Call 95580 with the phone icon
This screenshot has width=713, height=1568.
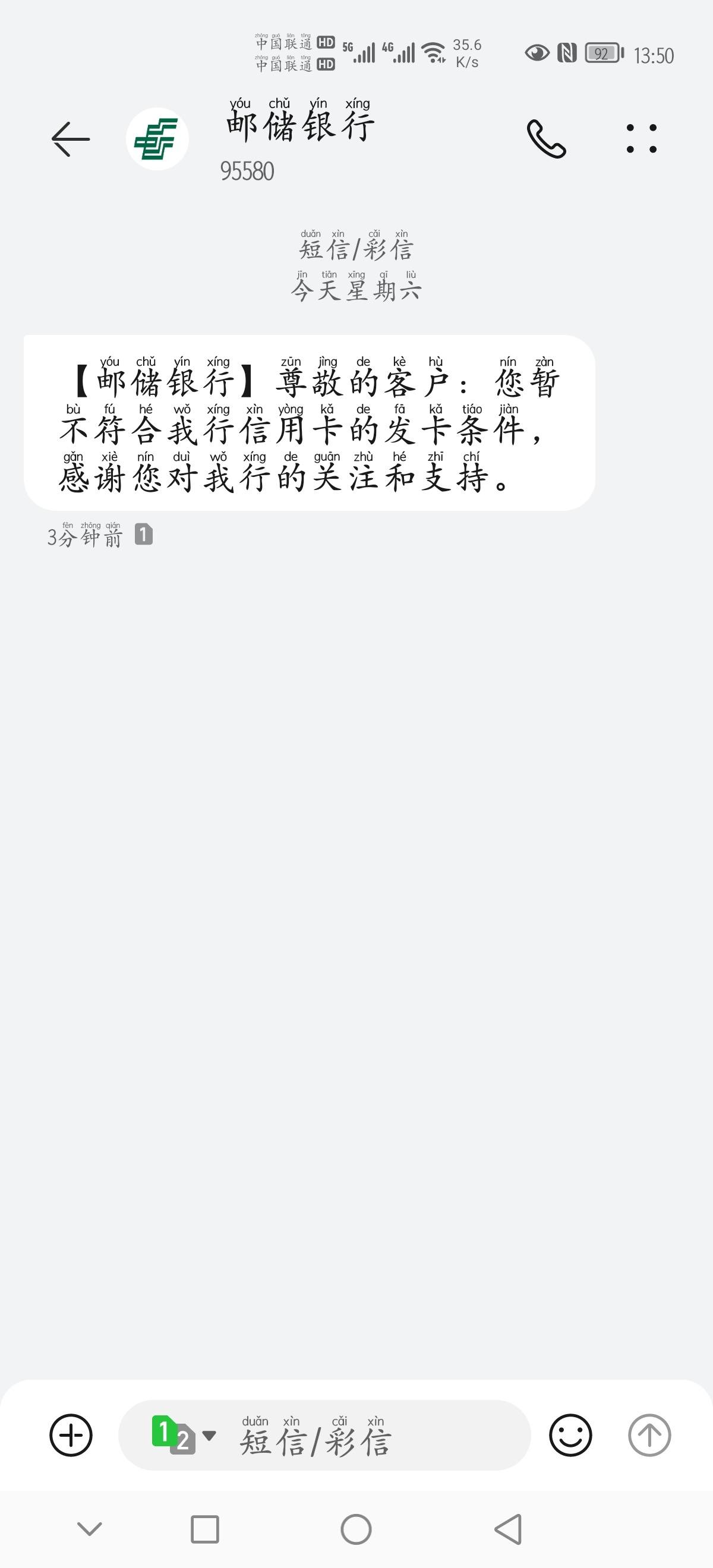[x=546, y=139]
